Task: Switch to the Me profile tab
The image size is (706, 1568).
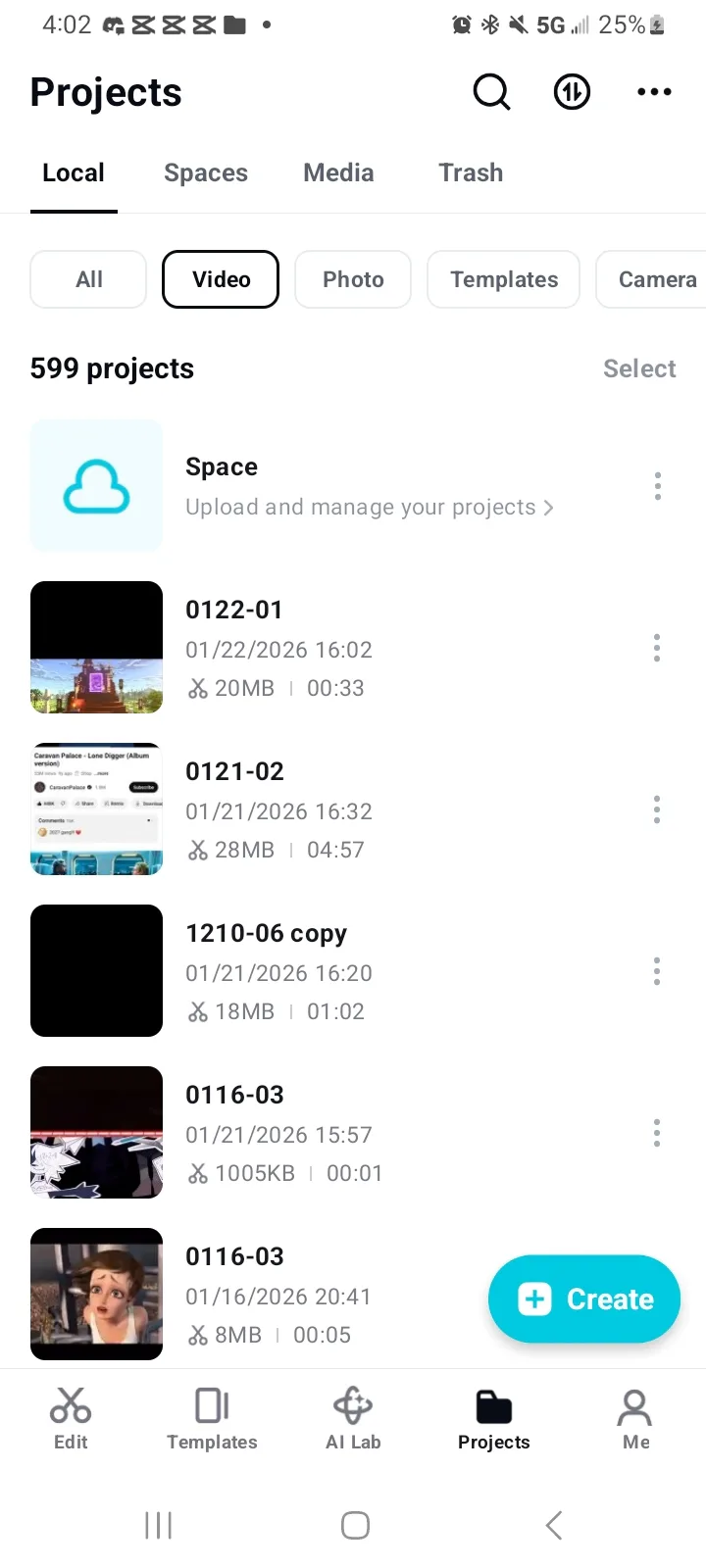Action: 635,1418
